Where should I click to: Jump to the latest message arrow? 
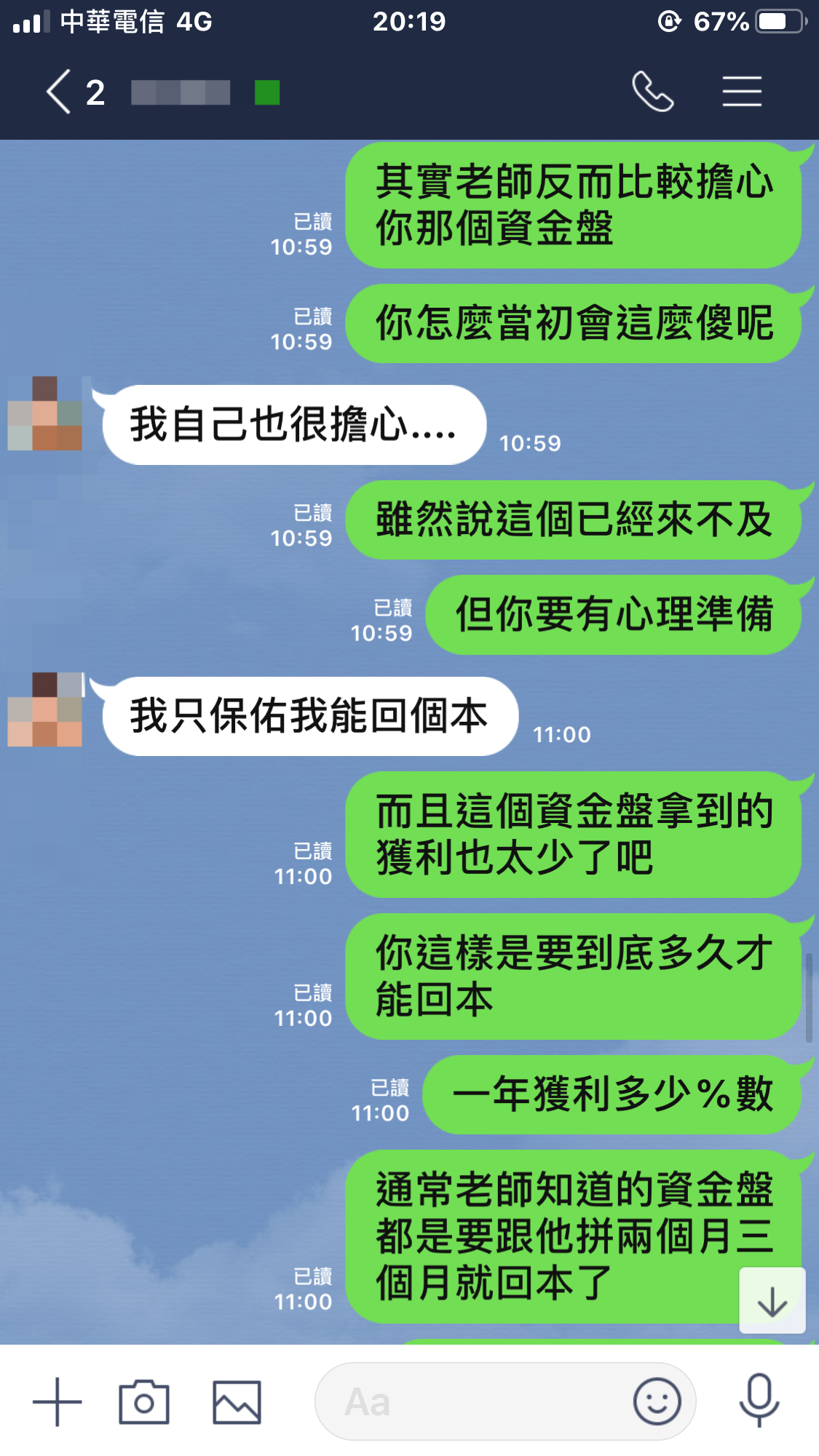(772, 1301)
